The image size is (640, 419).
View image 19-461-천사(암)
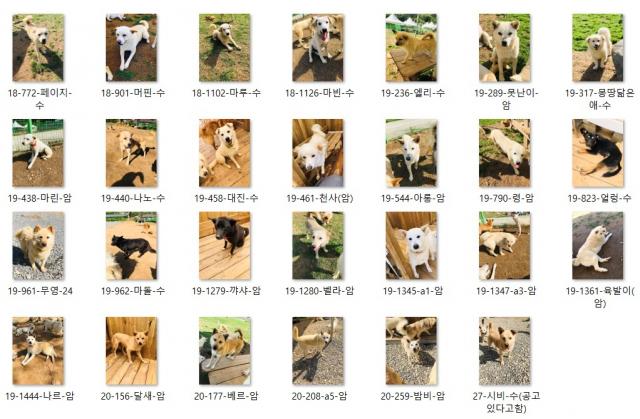(318, 152)
